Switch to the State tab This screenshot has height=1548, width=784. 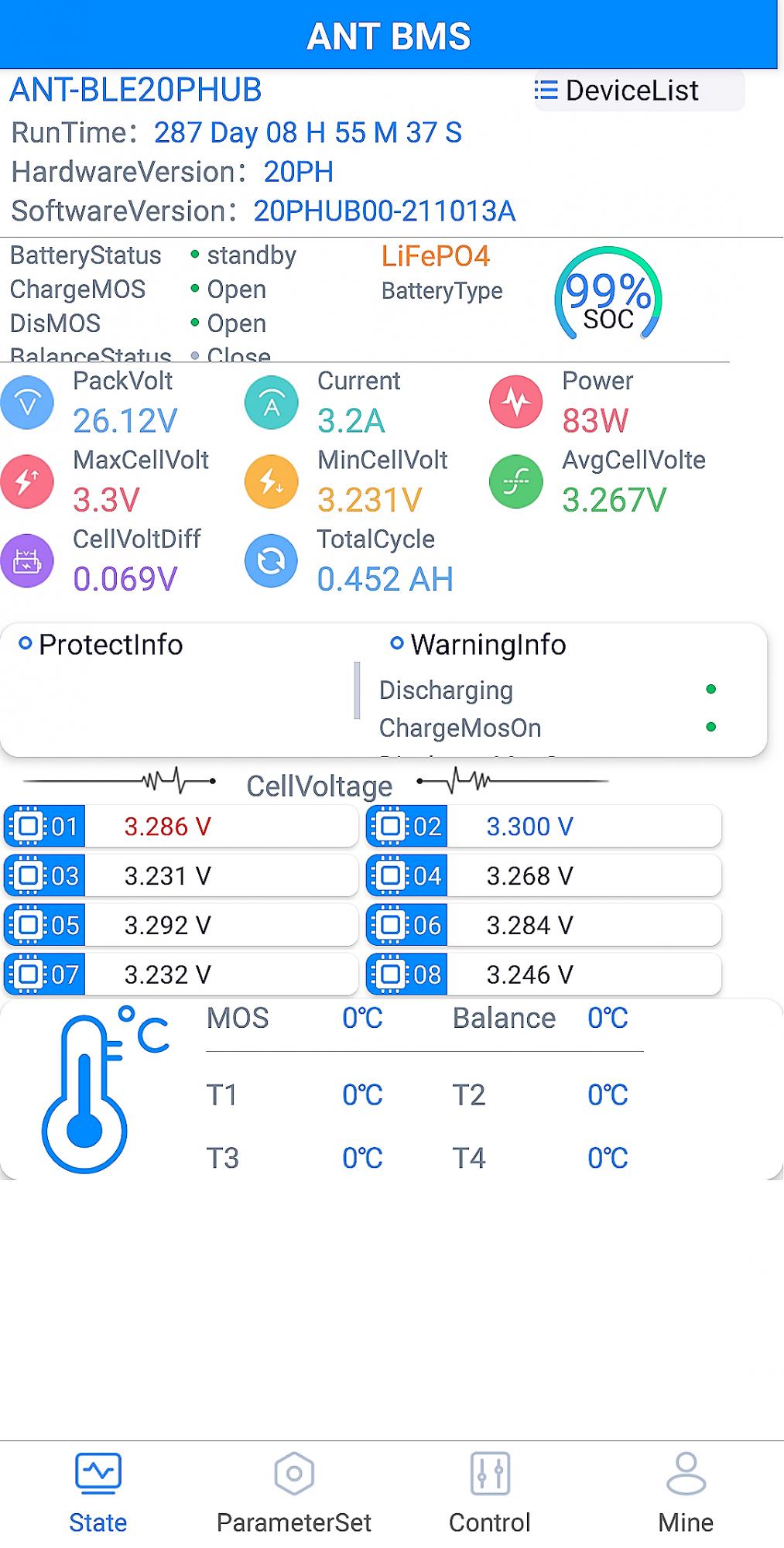[x=98, y=1494]
